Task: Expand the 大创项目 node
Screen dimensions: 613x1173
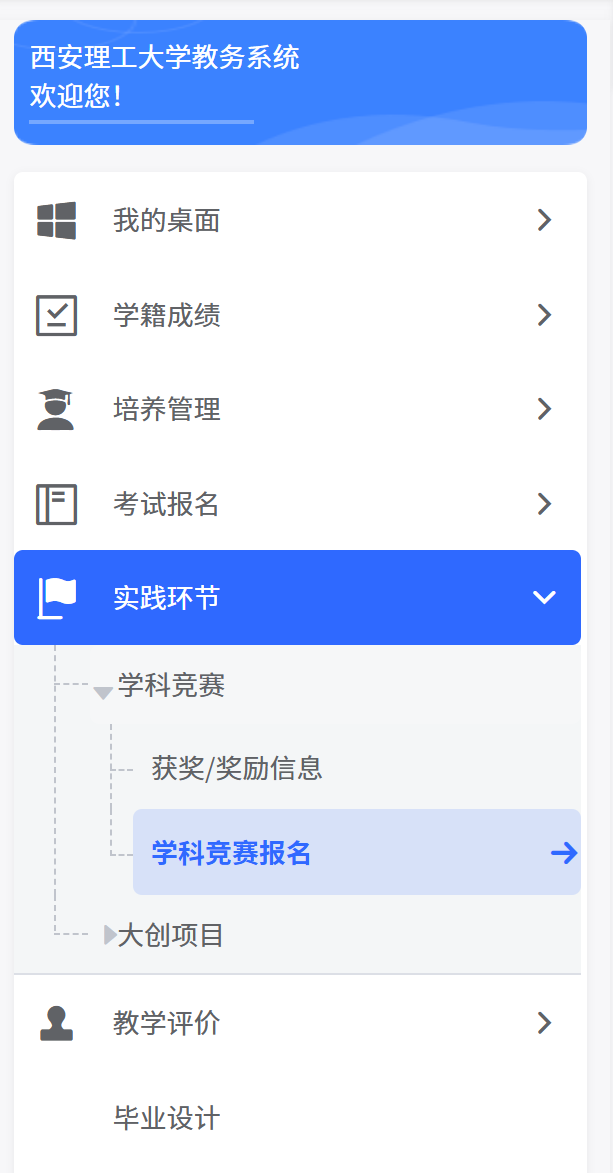Action: (110, 936)
